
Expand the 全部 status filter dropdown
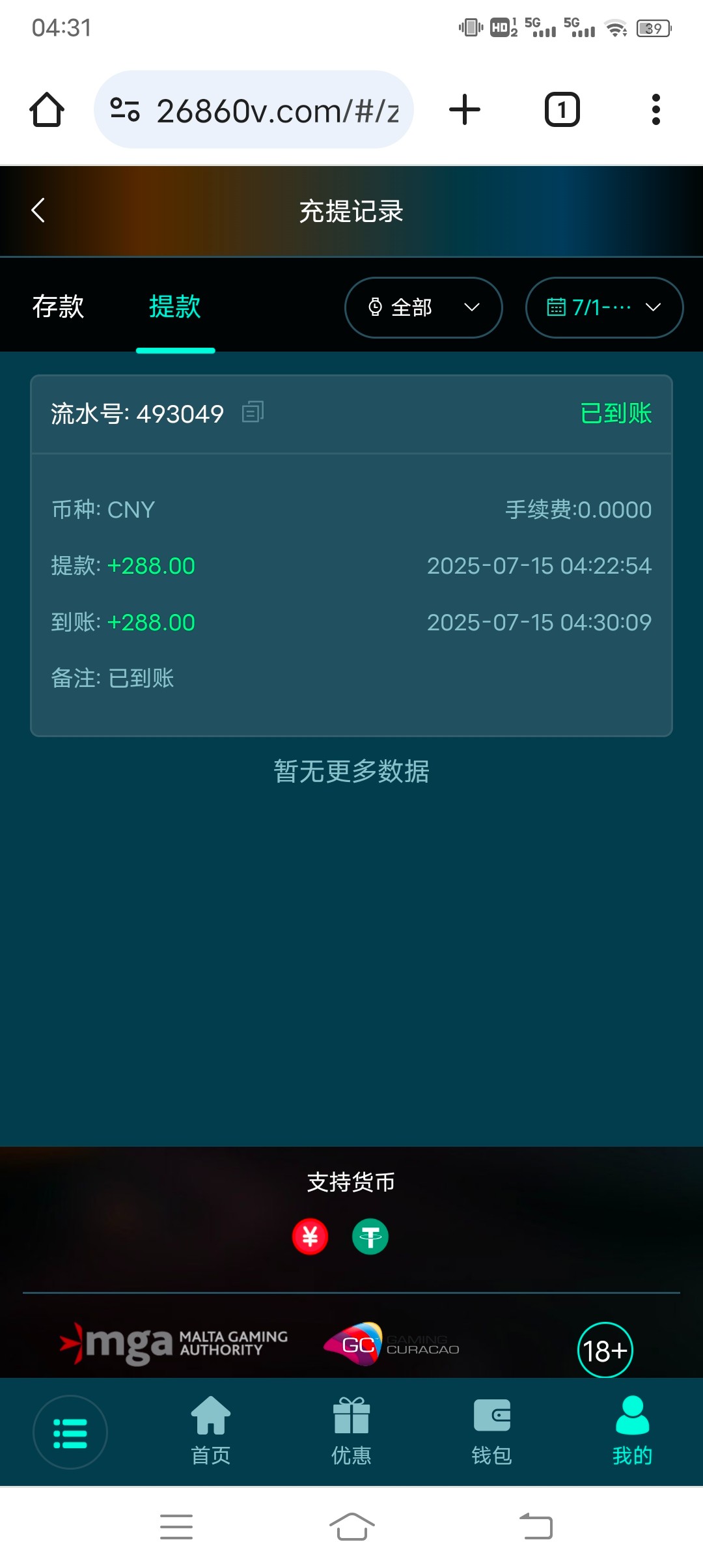coord(423,307)
